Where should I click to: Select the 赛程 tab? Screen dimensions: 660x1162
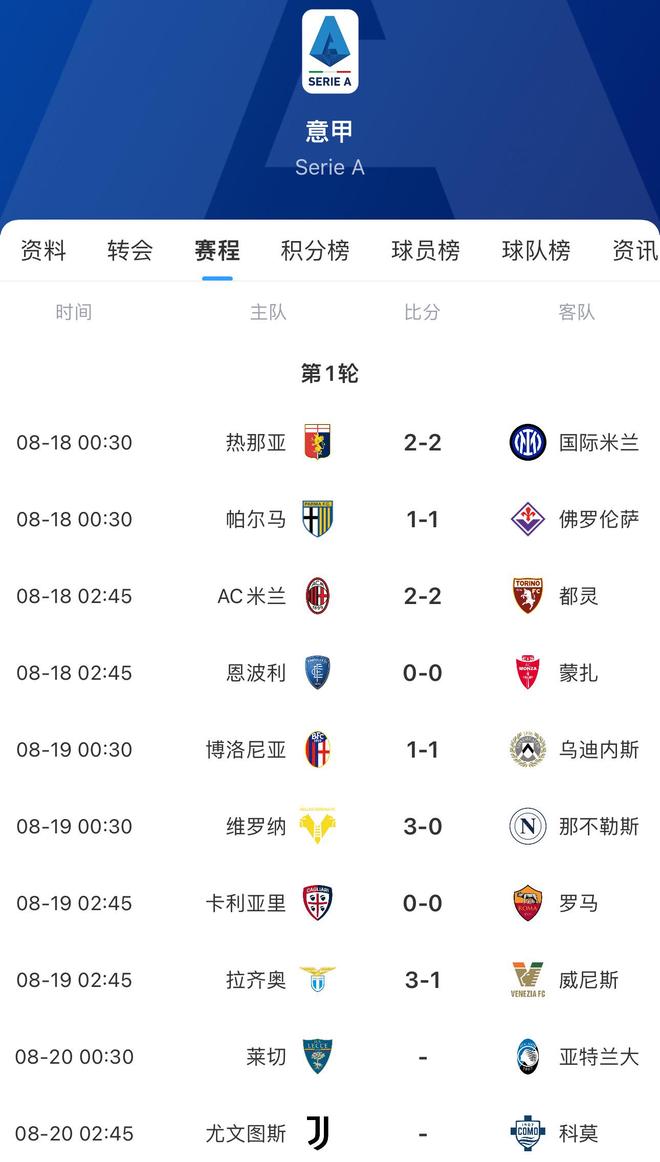(217, 250)
